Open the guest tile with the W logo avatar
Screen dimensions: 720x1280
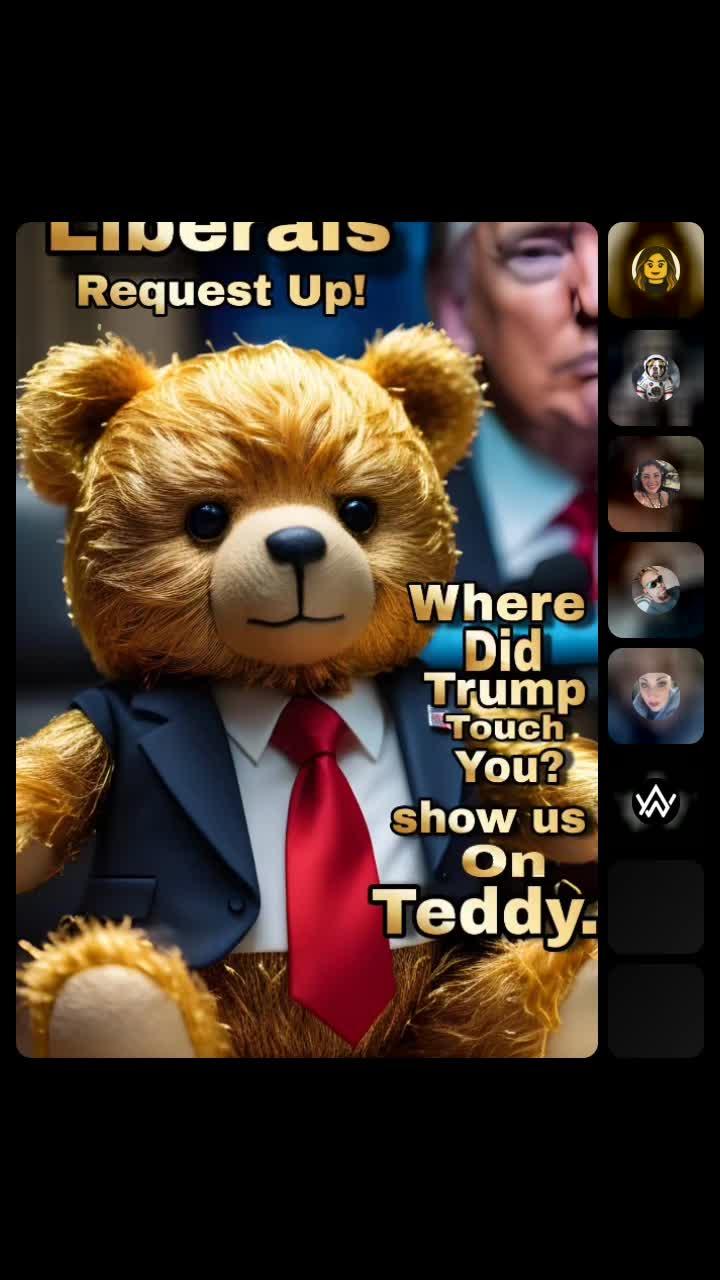(656, 802)
